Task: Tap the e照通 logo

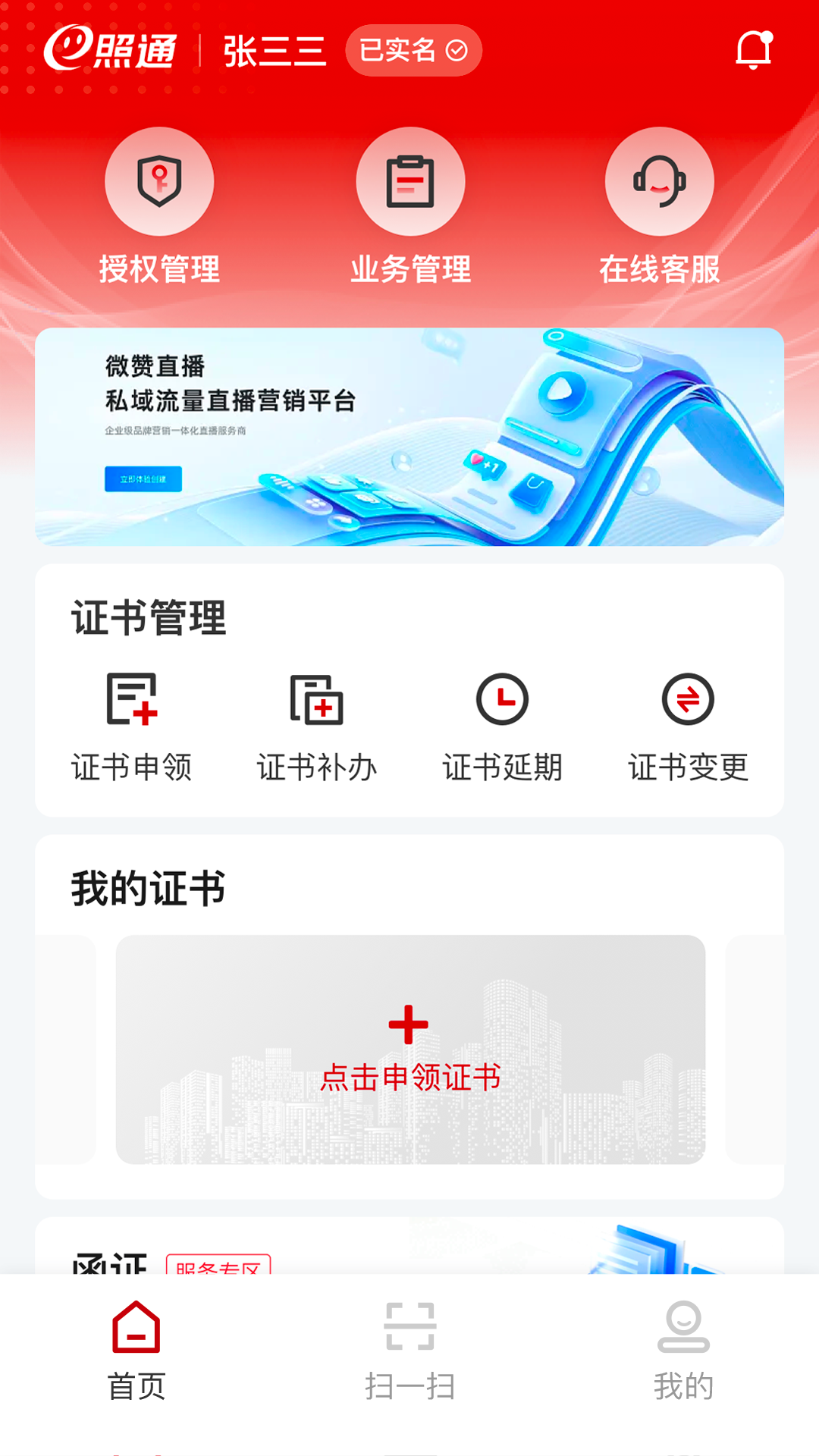Action: pyautogui.click(x=114, y=49)
